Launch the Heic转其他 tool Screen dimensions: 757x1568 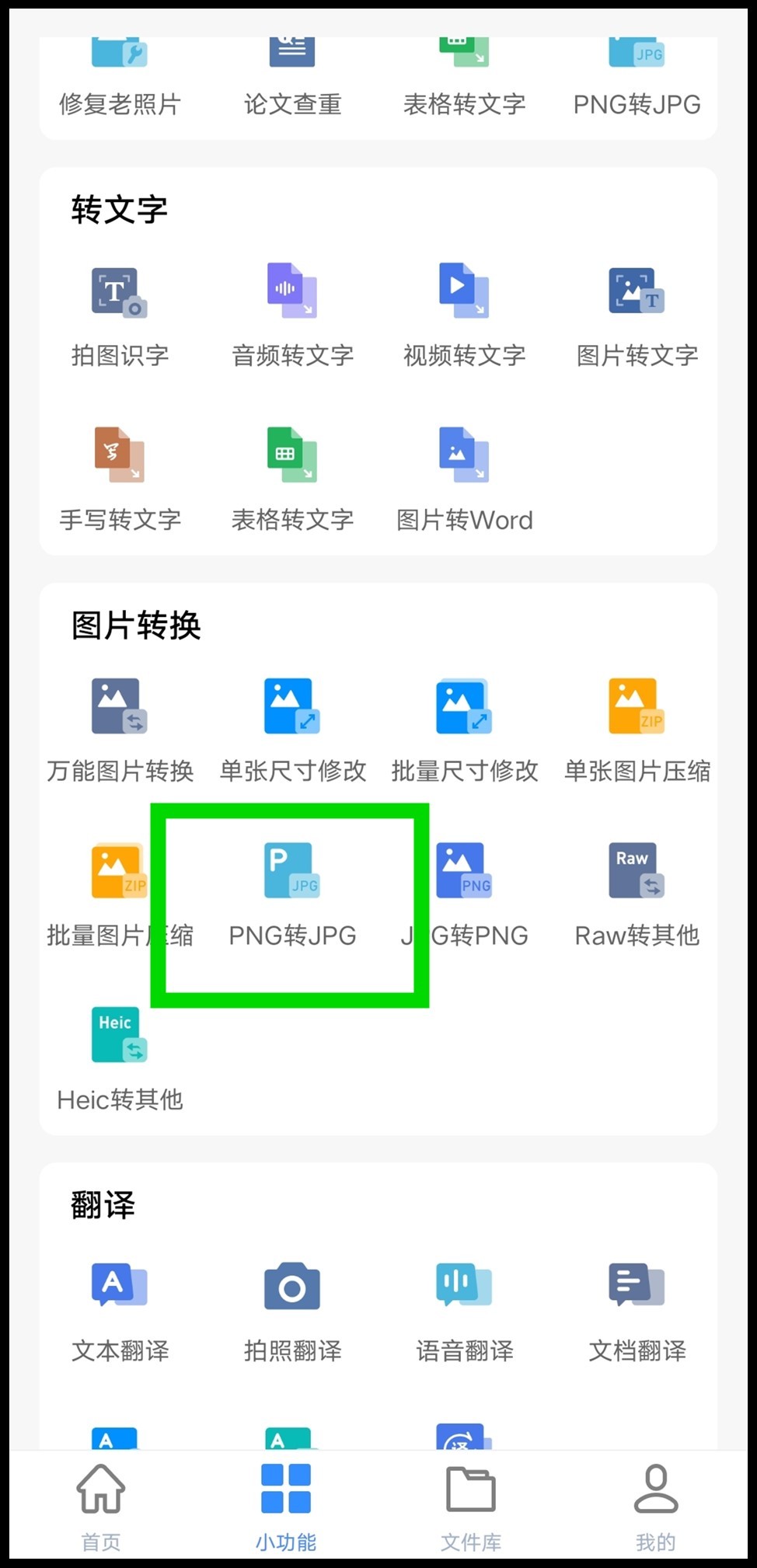pos(117,1057)
